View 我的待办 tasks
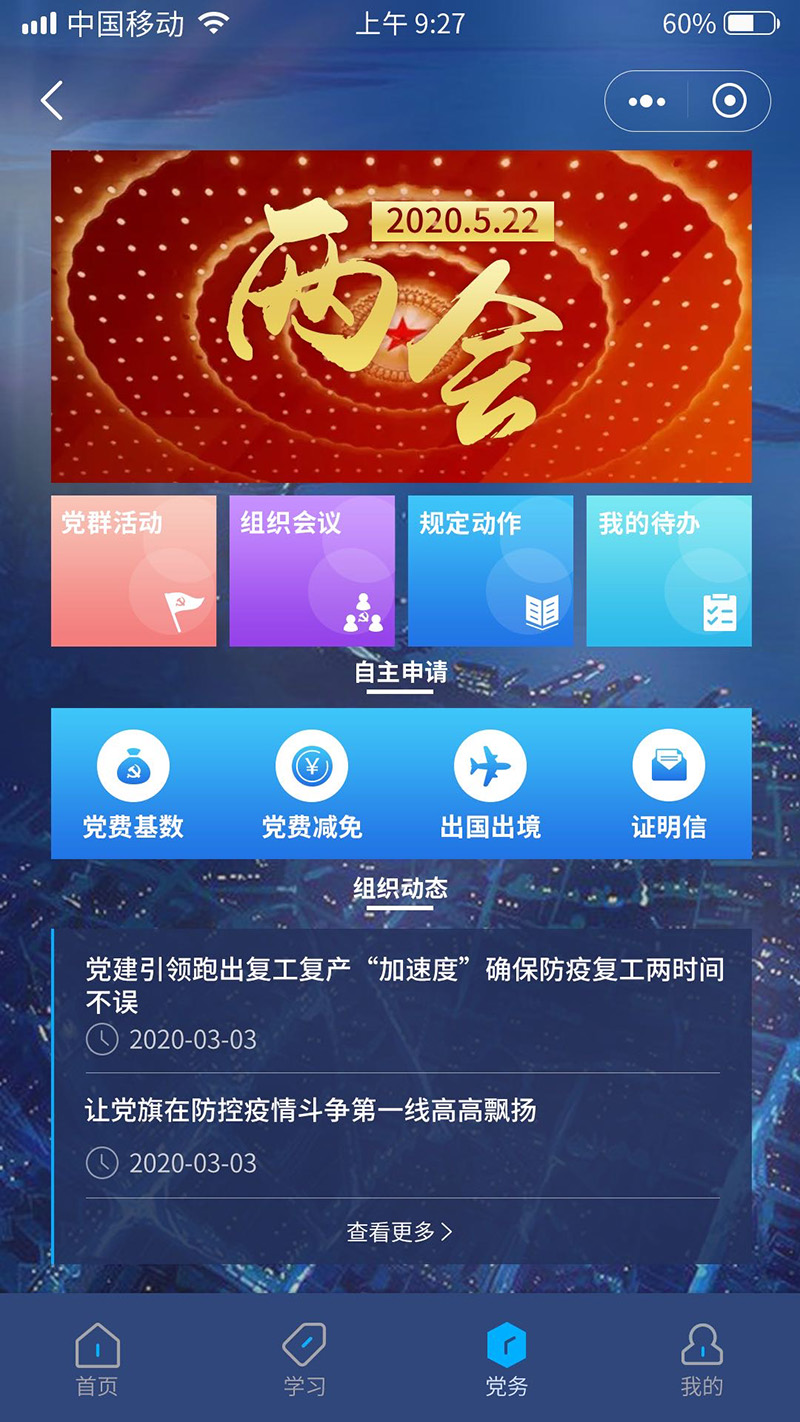800x1422 pixels. point(669,571)
